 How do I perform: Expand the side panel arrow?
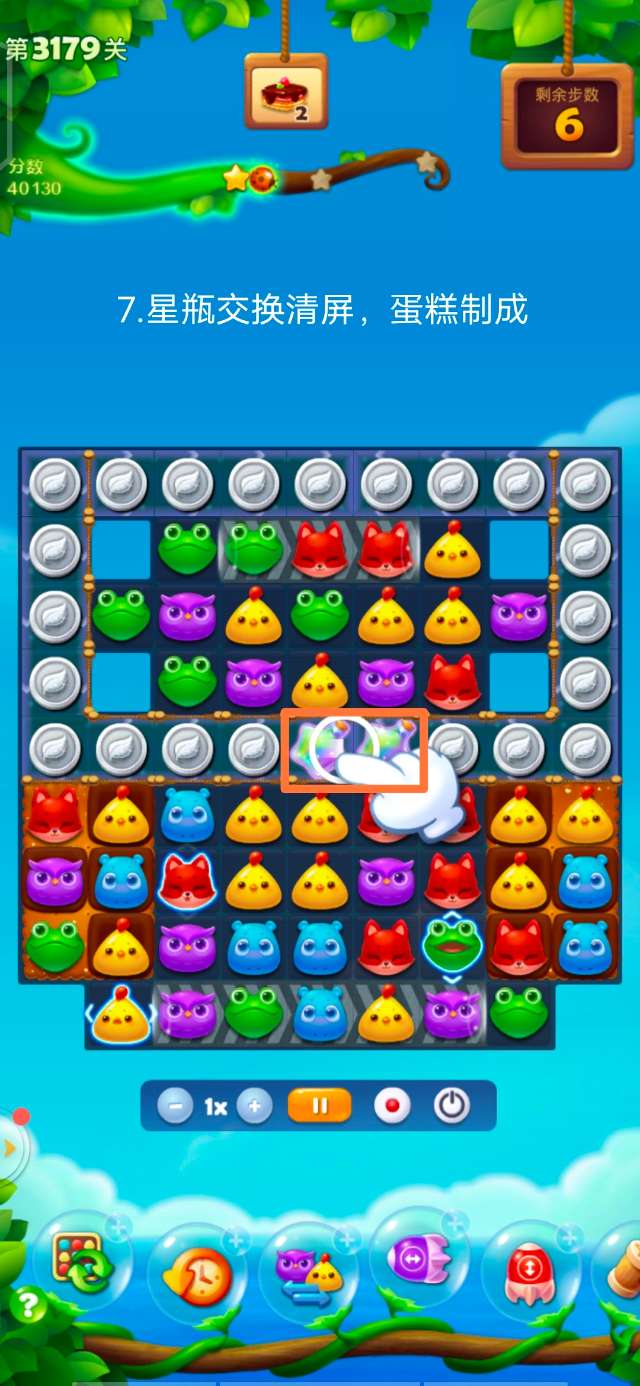pos(10,1149)
